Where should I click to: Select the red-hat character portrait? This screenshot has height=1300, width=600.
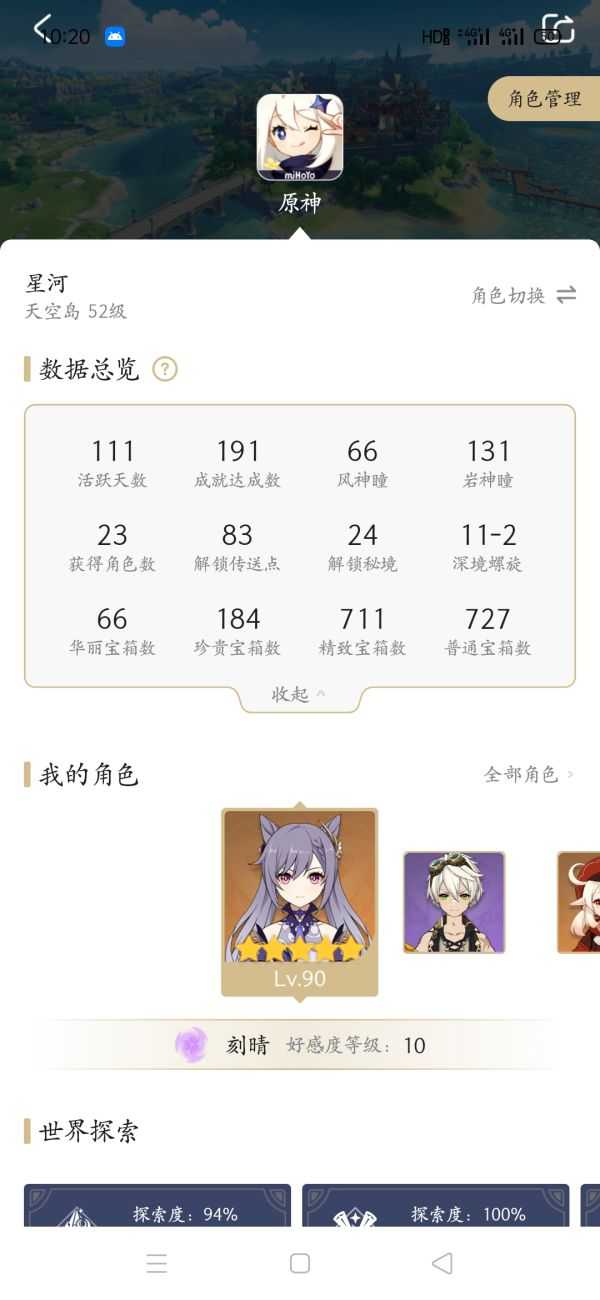578,902
